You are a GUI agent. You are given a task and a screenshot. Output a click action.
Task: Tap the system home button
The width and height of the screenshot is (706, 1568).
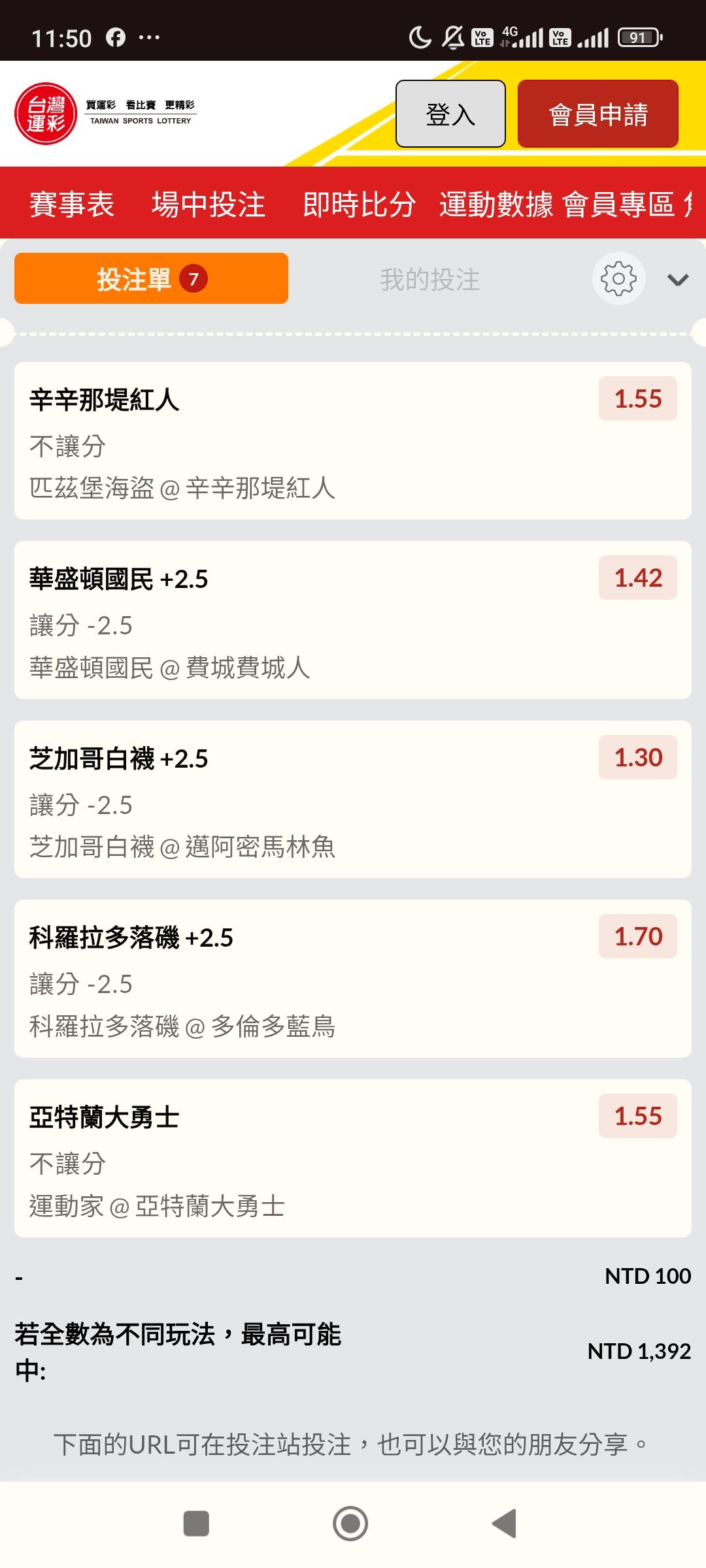tap(350, 1524)
